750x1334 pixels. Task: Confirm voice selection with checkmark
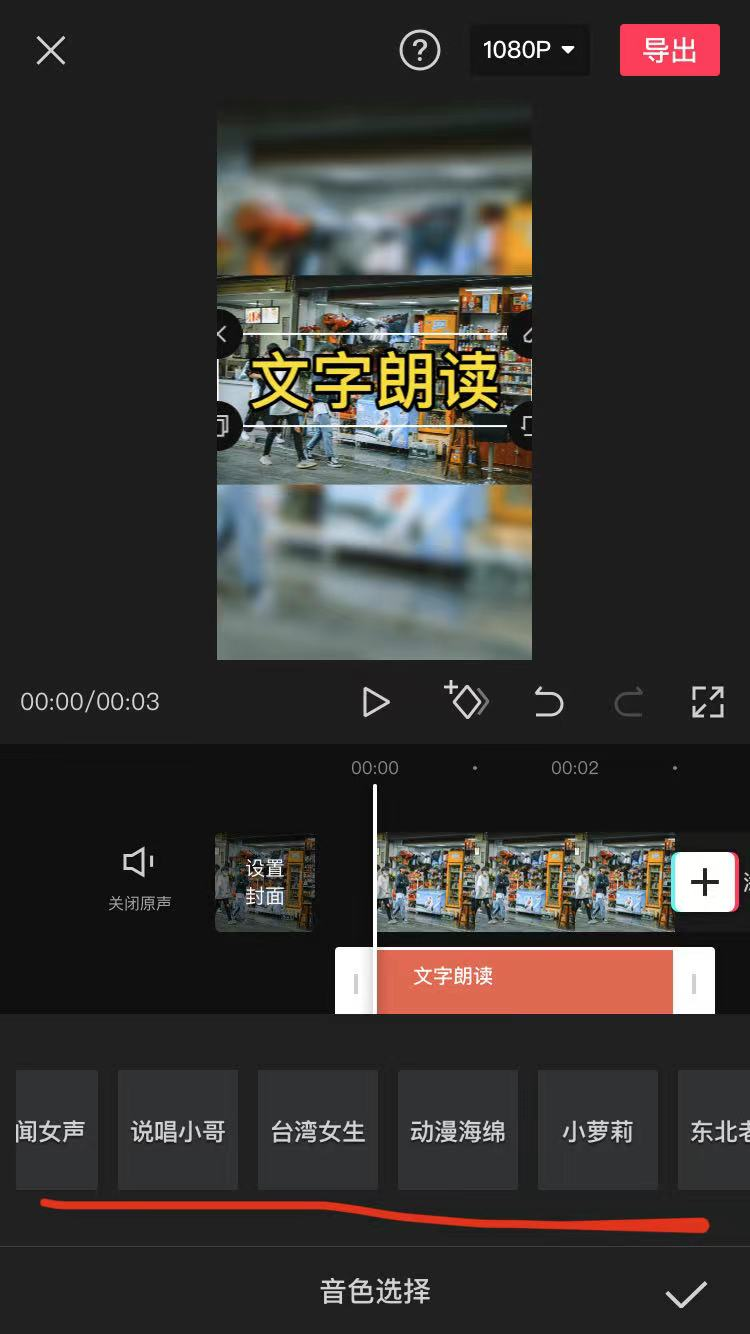tap(686, 1293)
